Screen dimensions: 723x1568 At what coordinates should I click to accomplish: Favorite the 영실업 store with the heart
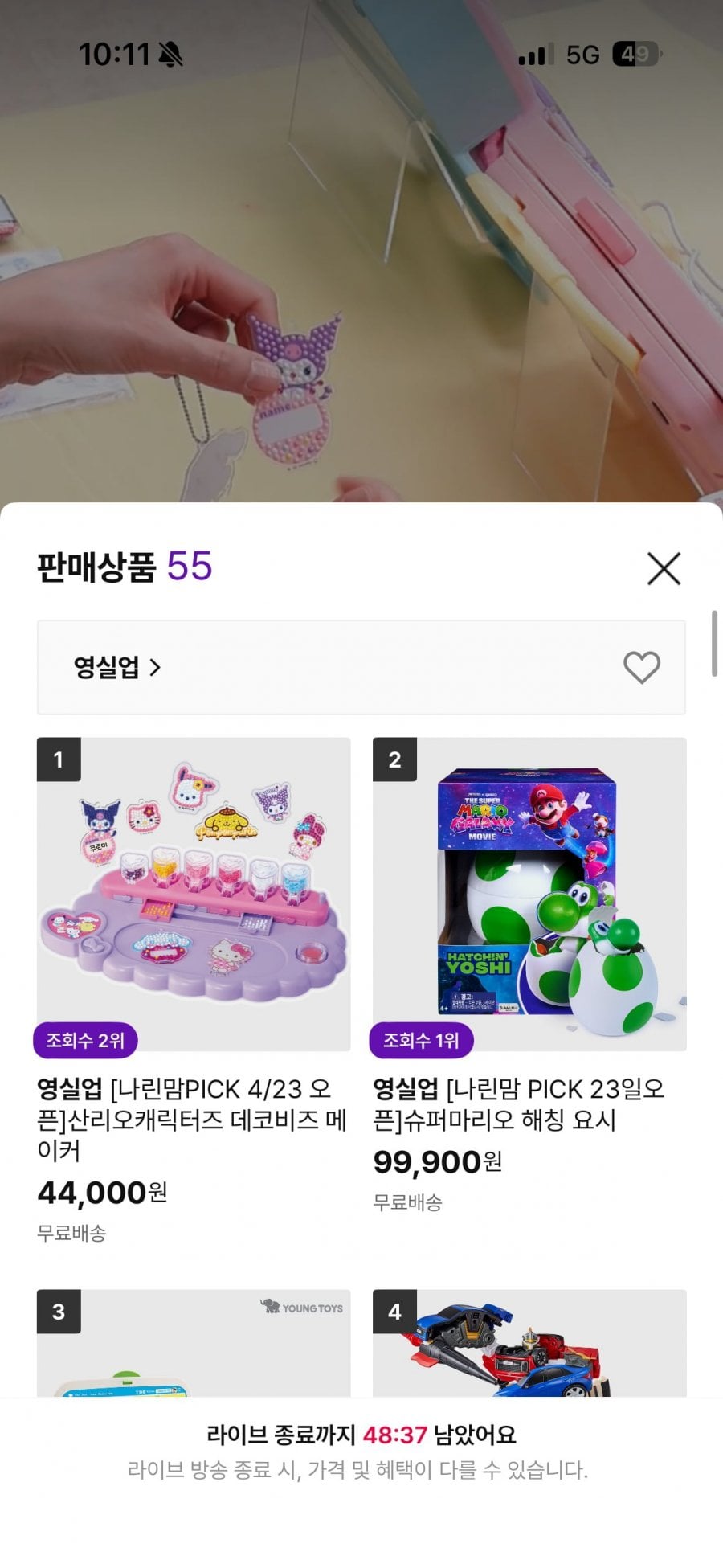click(642, 667)
